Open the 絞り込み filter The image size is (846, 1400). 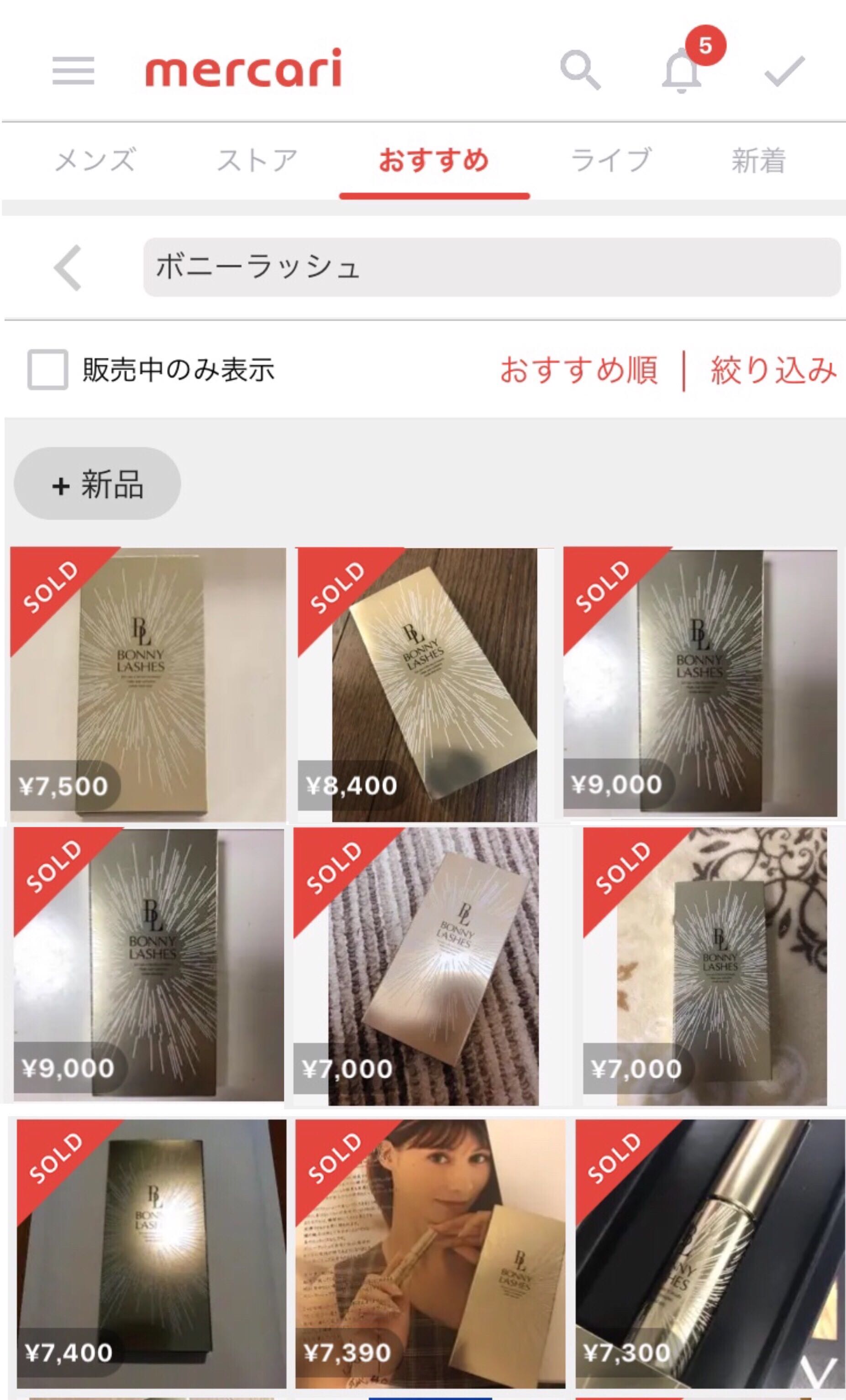pos(773,371)
